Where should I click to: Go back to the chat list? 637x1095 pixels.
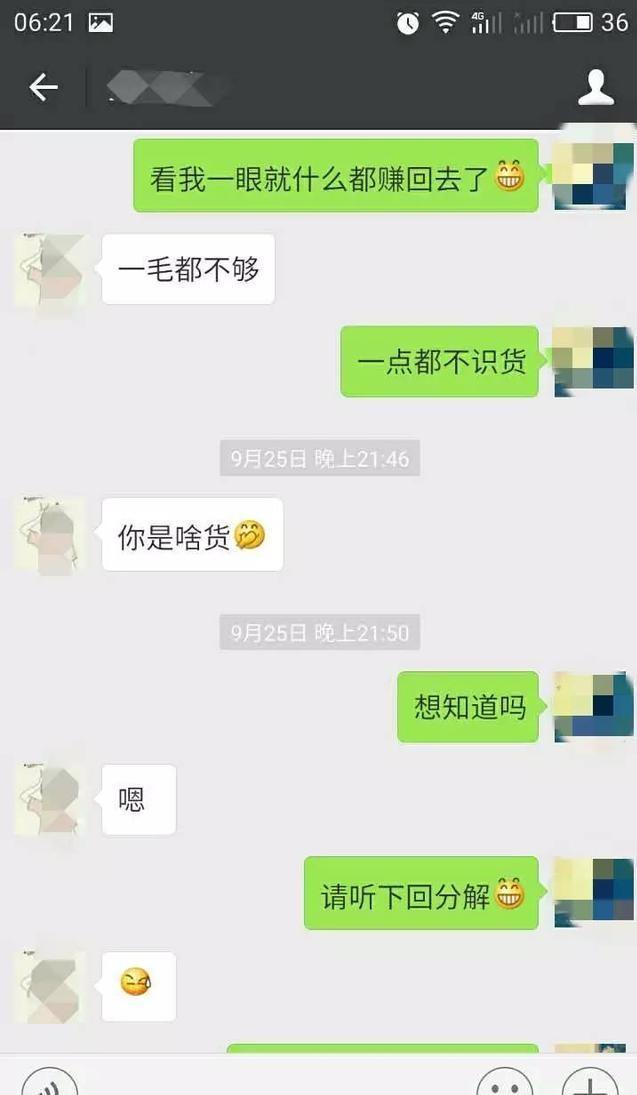tap(43, 88)
